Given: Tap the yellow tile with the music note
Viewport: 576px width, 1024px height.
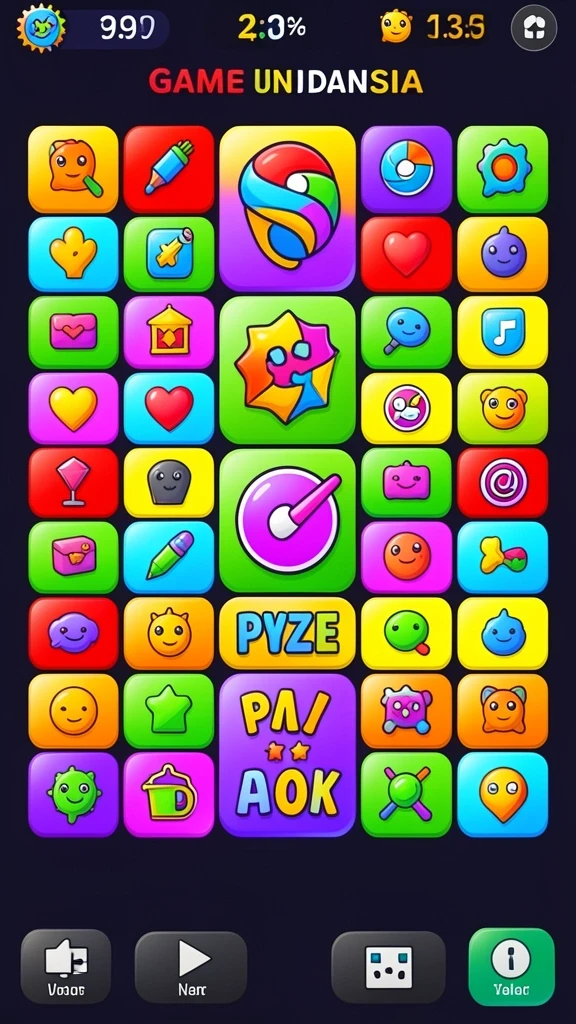Looking at the screenshot, I should coord(502,332).
